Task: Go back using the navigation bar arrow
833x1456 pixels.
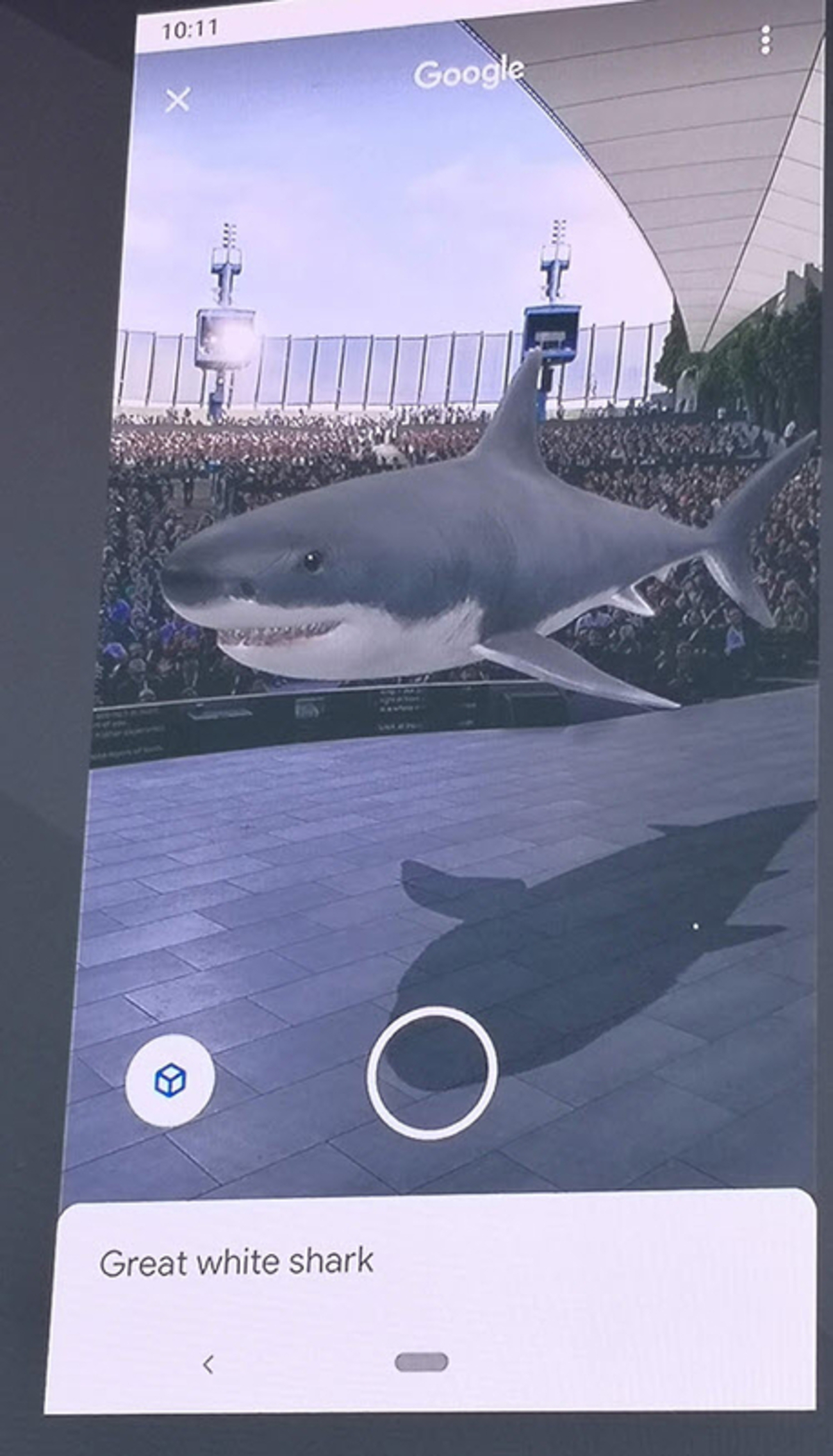Action: (x=208, y=1364)
